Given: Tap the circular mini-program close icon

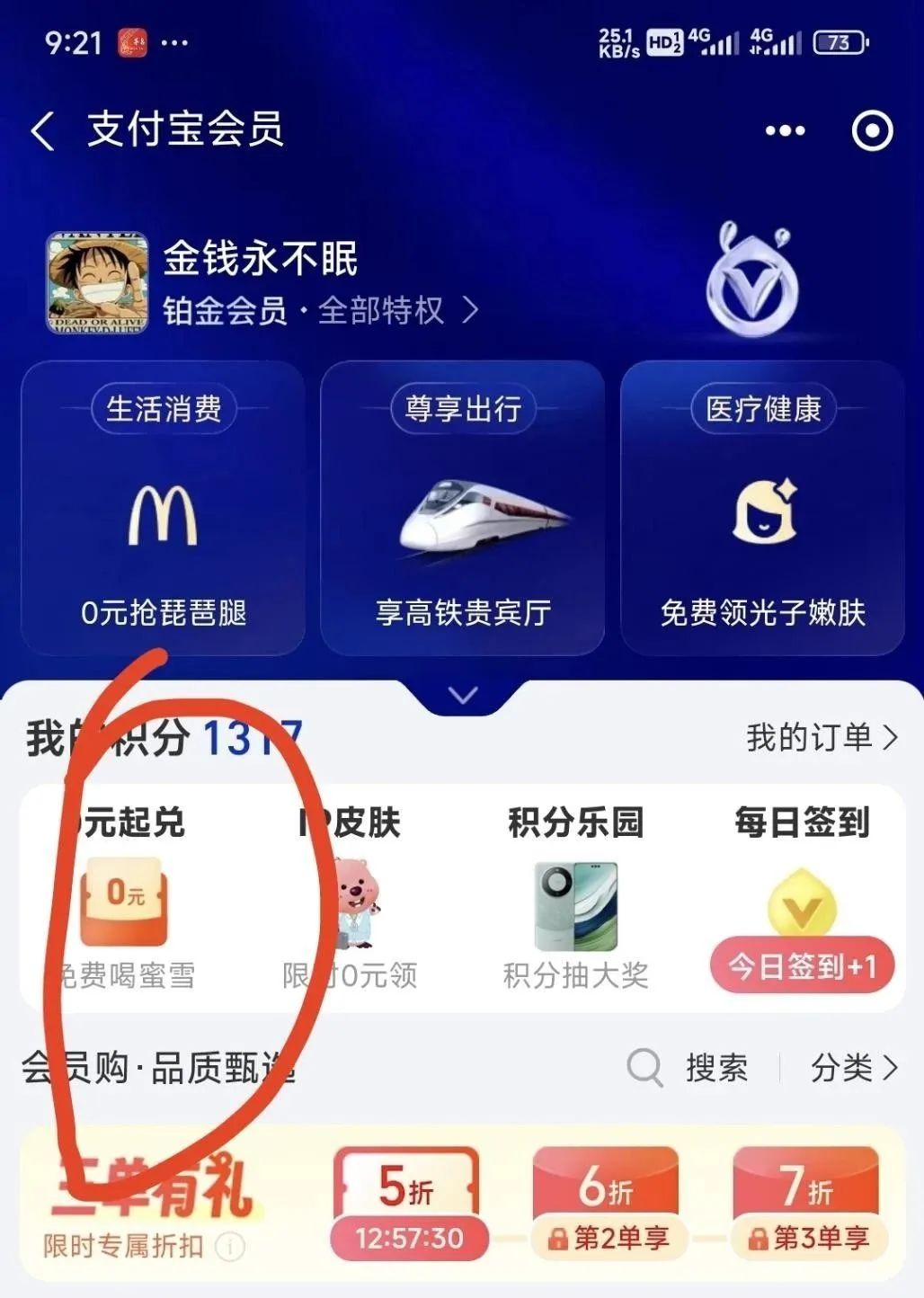Looking at the screenshot, I should click(x=872, y=131).
